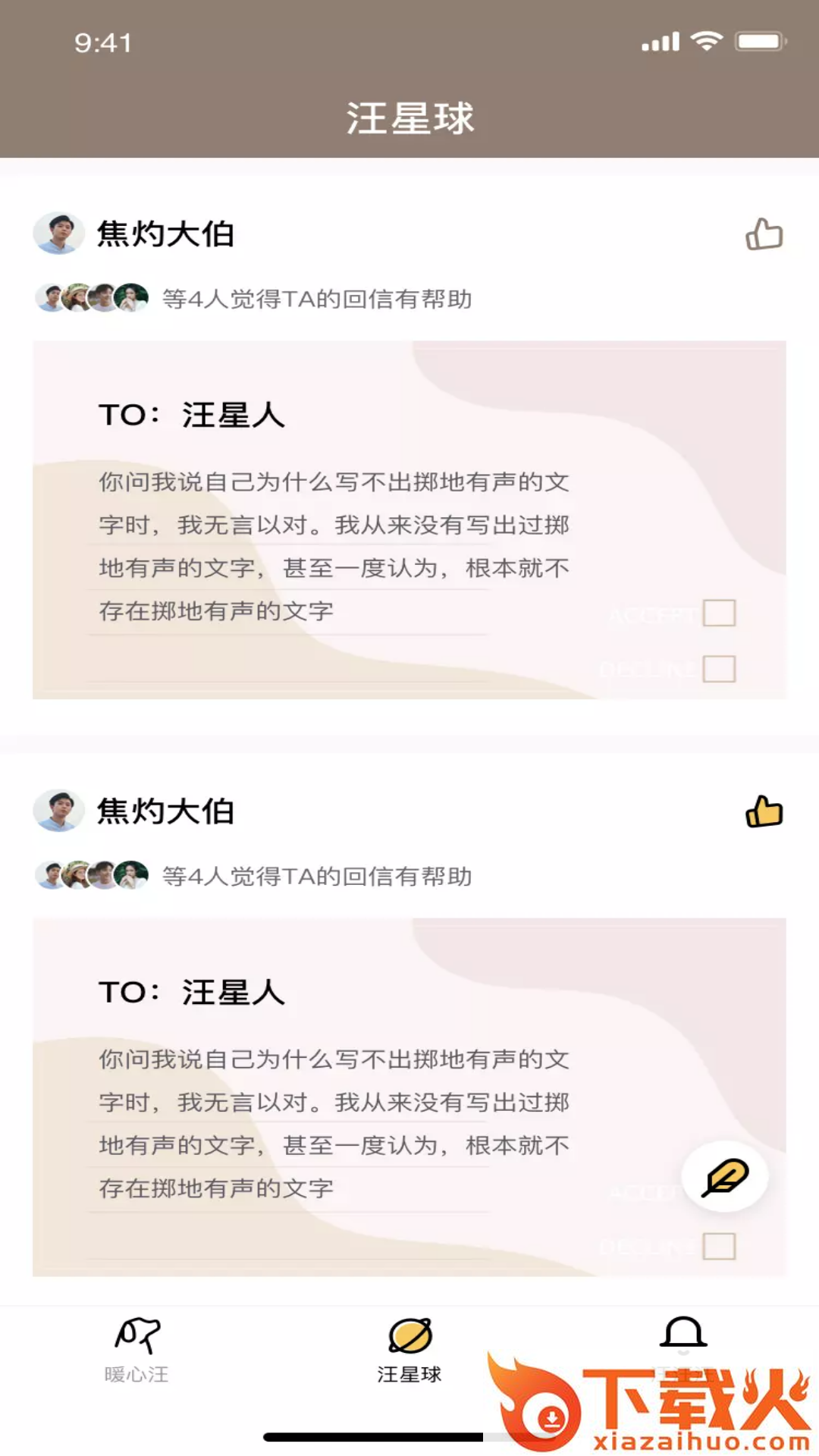Unlike the post with the yellow thumbs-up
Screen dimensions: 819x1456
pyautogui.click(x=764, y=811)
